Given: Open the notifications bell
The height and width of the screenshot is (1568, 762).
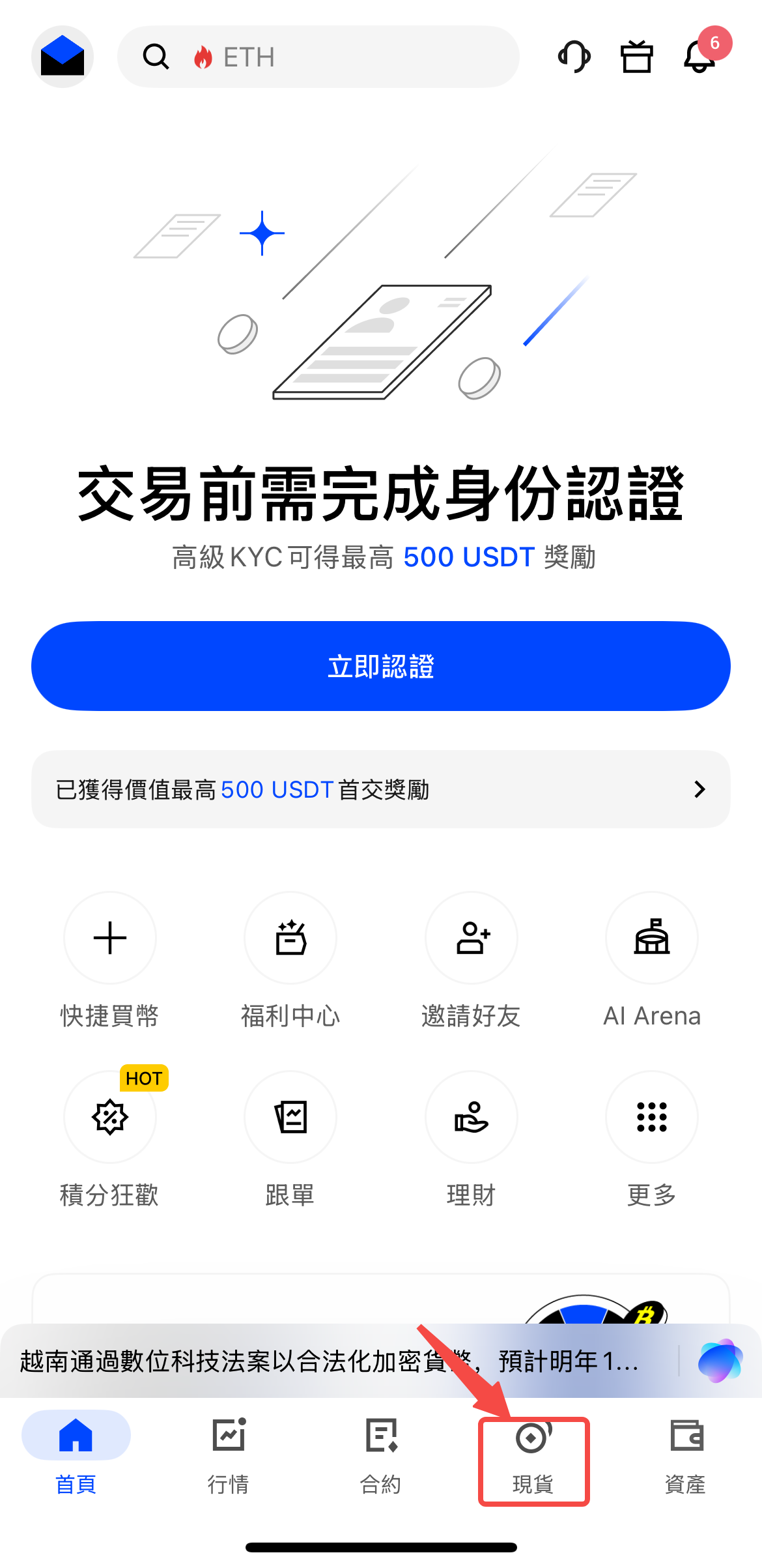Looking at the screenshot, I should [700, 57].
